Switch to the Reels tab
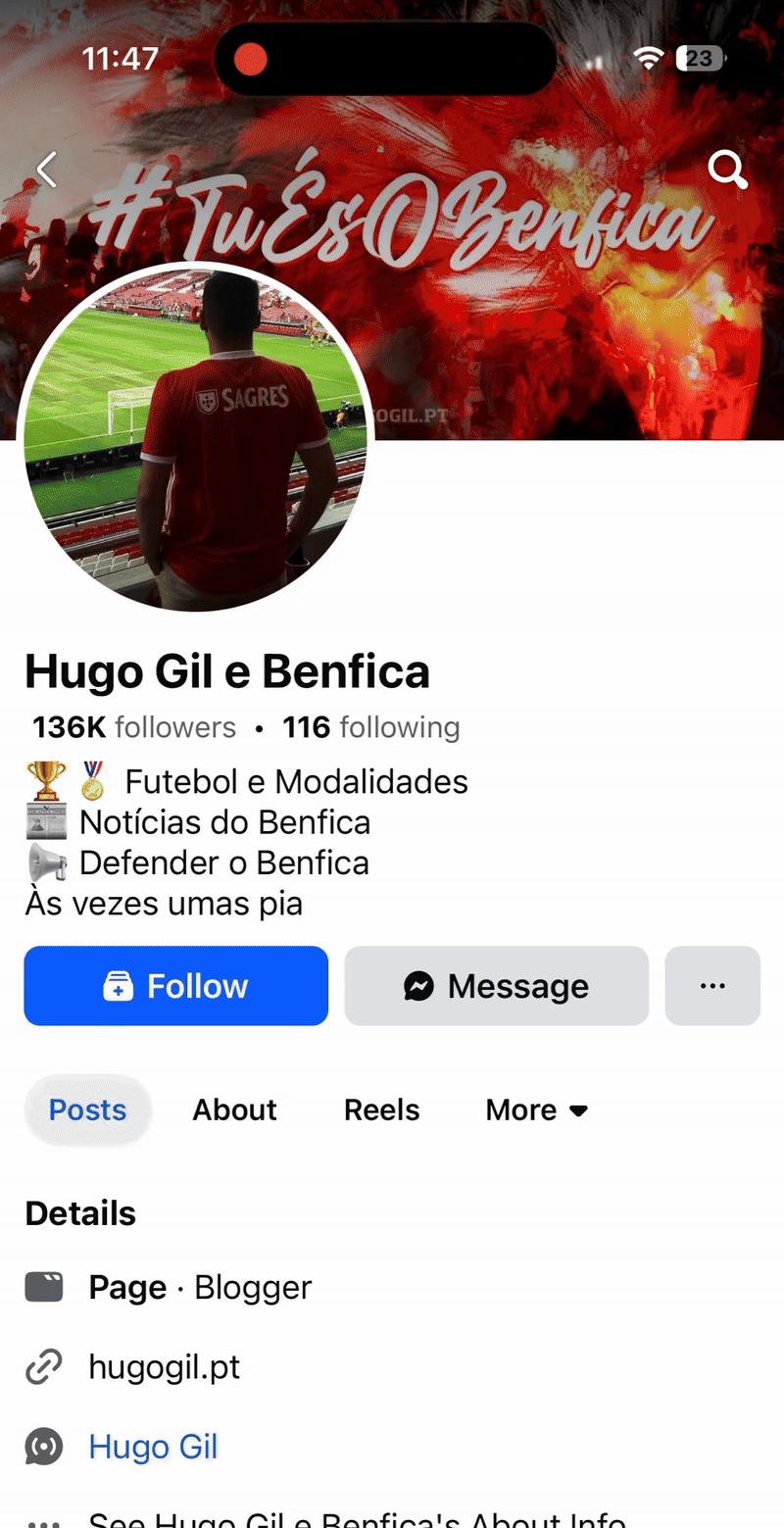Image resolution: width=784 pixels, height=1528 pixels. pos(381,1109)
